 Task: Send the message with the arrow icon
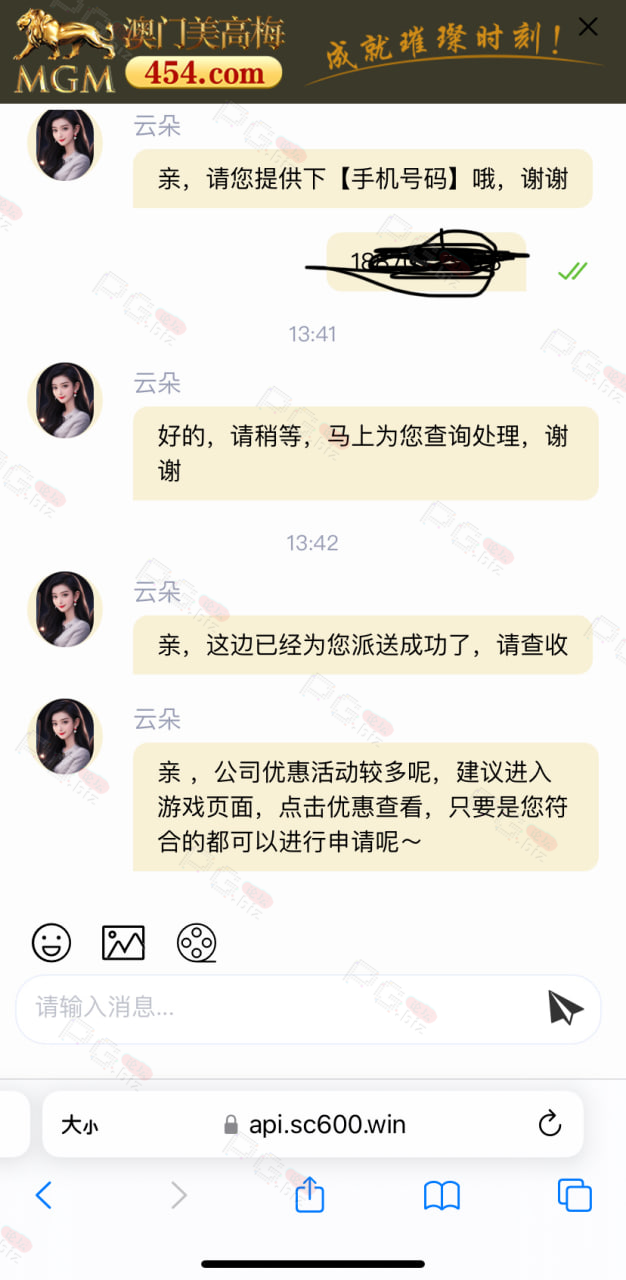565,1008
